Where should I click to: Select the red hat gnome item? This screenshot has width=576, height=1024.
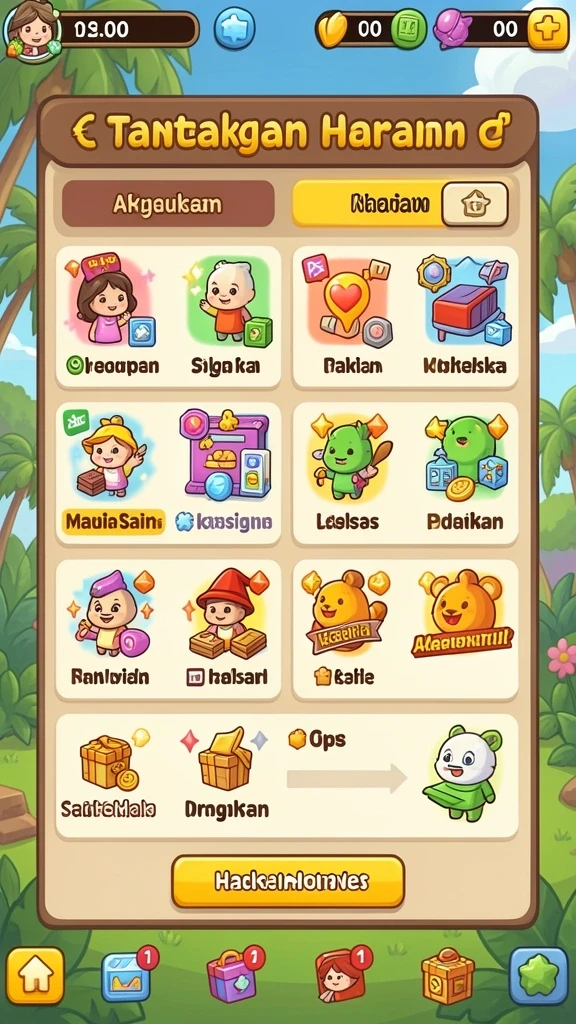227,630
